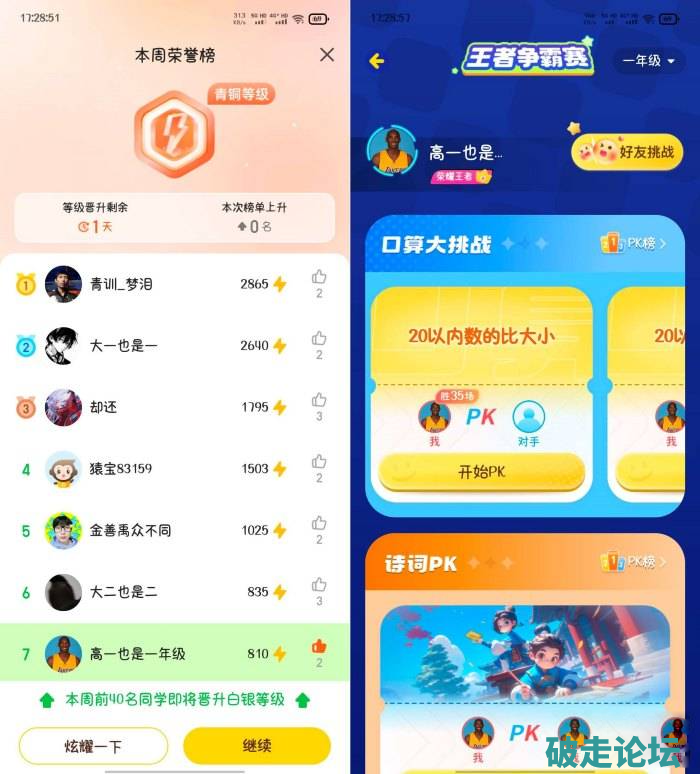Start a 好友挑战 friend challenge
This screenshot has width=700, height=774.
coord(627,153)
